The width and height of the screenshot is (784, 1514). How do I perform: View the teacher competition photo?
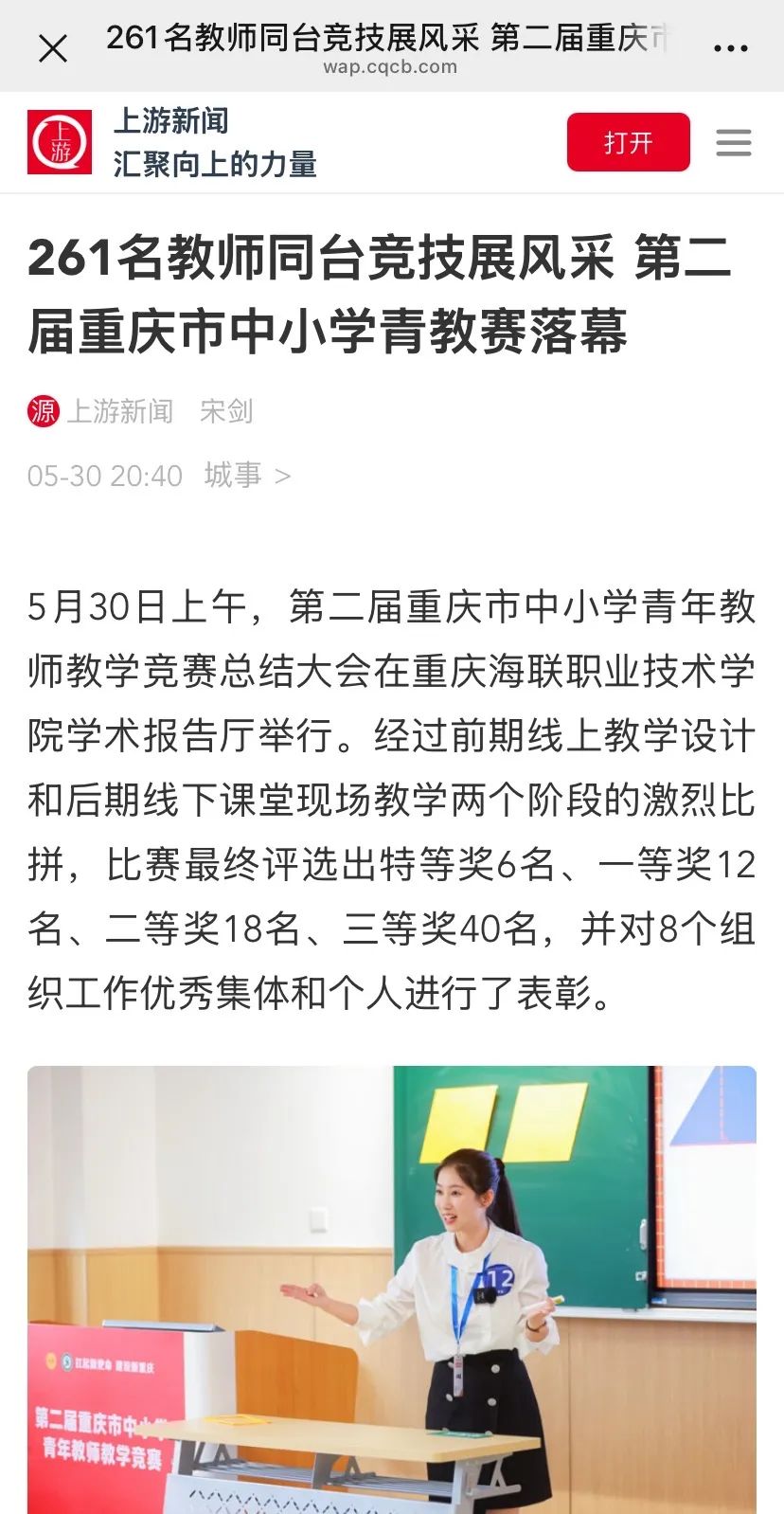(x=392, y=1289)
